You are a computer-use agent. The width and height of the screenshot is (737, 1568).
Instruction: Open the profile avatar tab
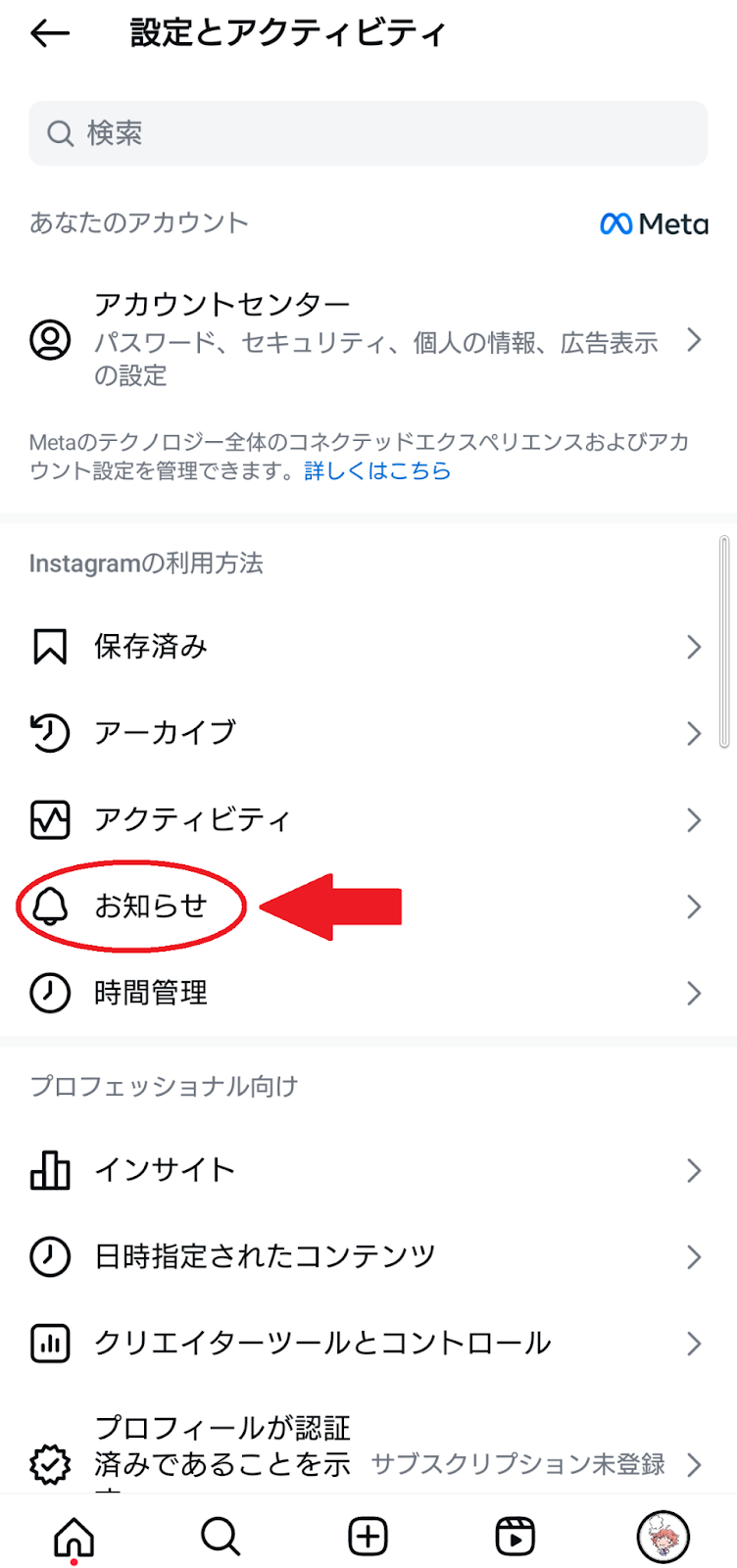[x=663, y=1537]
